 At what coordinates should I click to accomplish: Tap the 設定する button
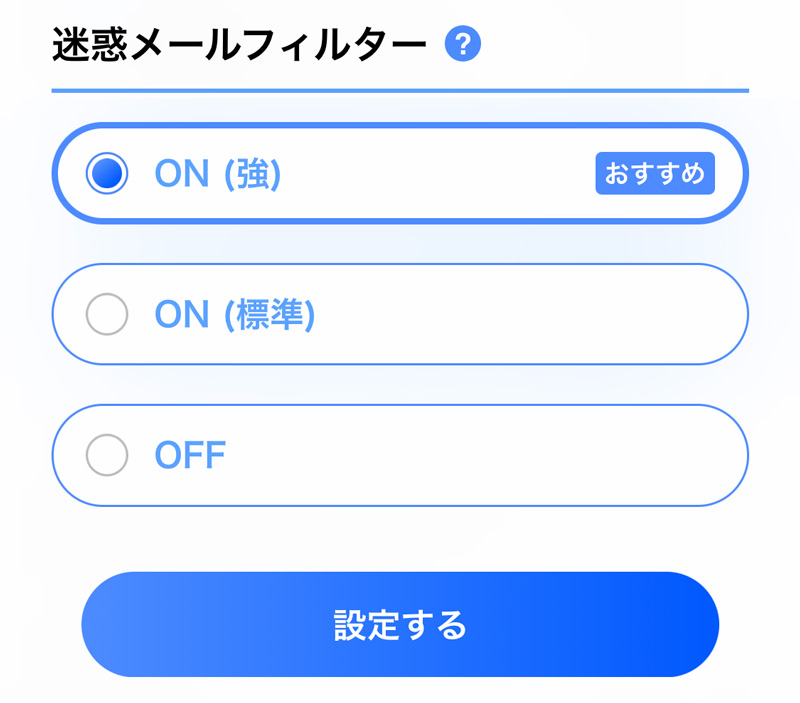point(400,625)
